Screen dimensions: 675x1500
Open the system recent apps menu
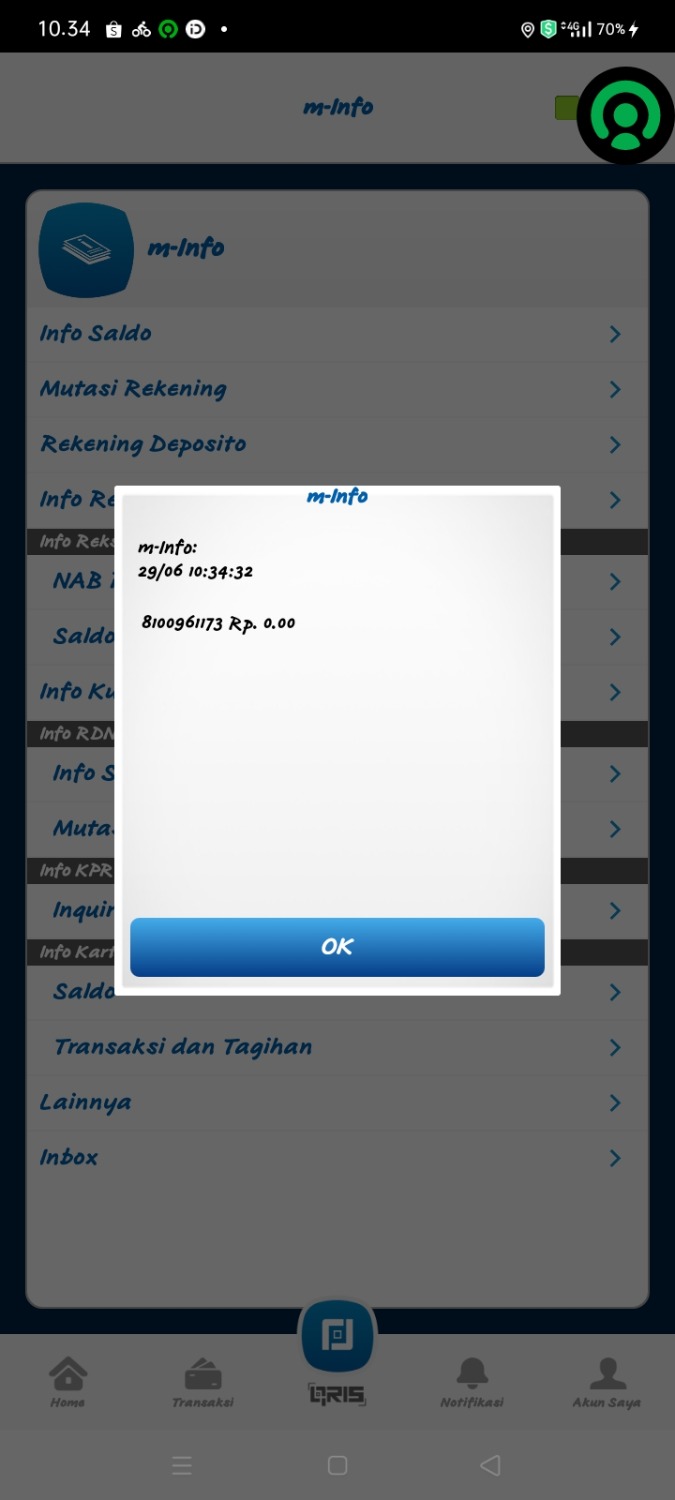[x=182, y=1465]
